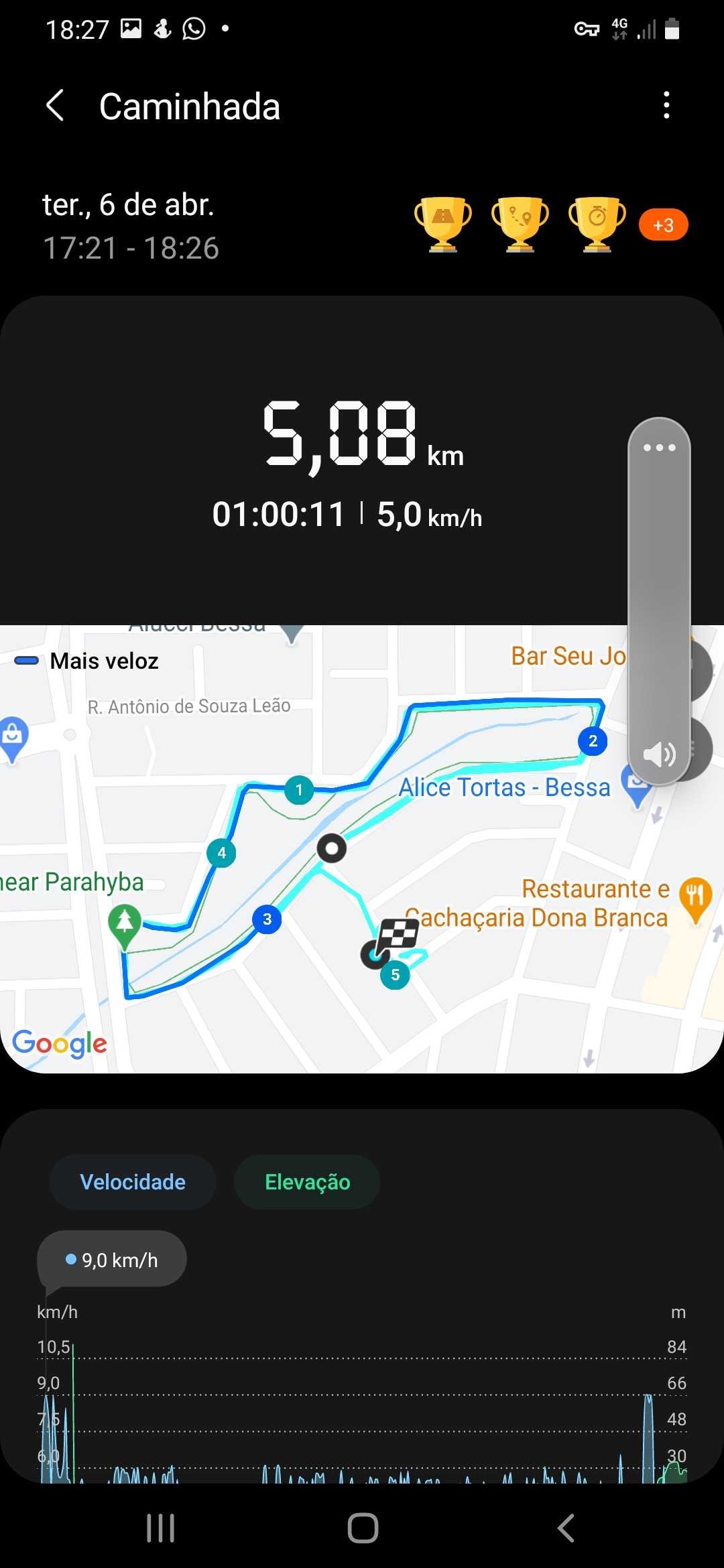View the stopwatch trophy award
Screen dimensions: 724x1568
point(597,224)
